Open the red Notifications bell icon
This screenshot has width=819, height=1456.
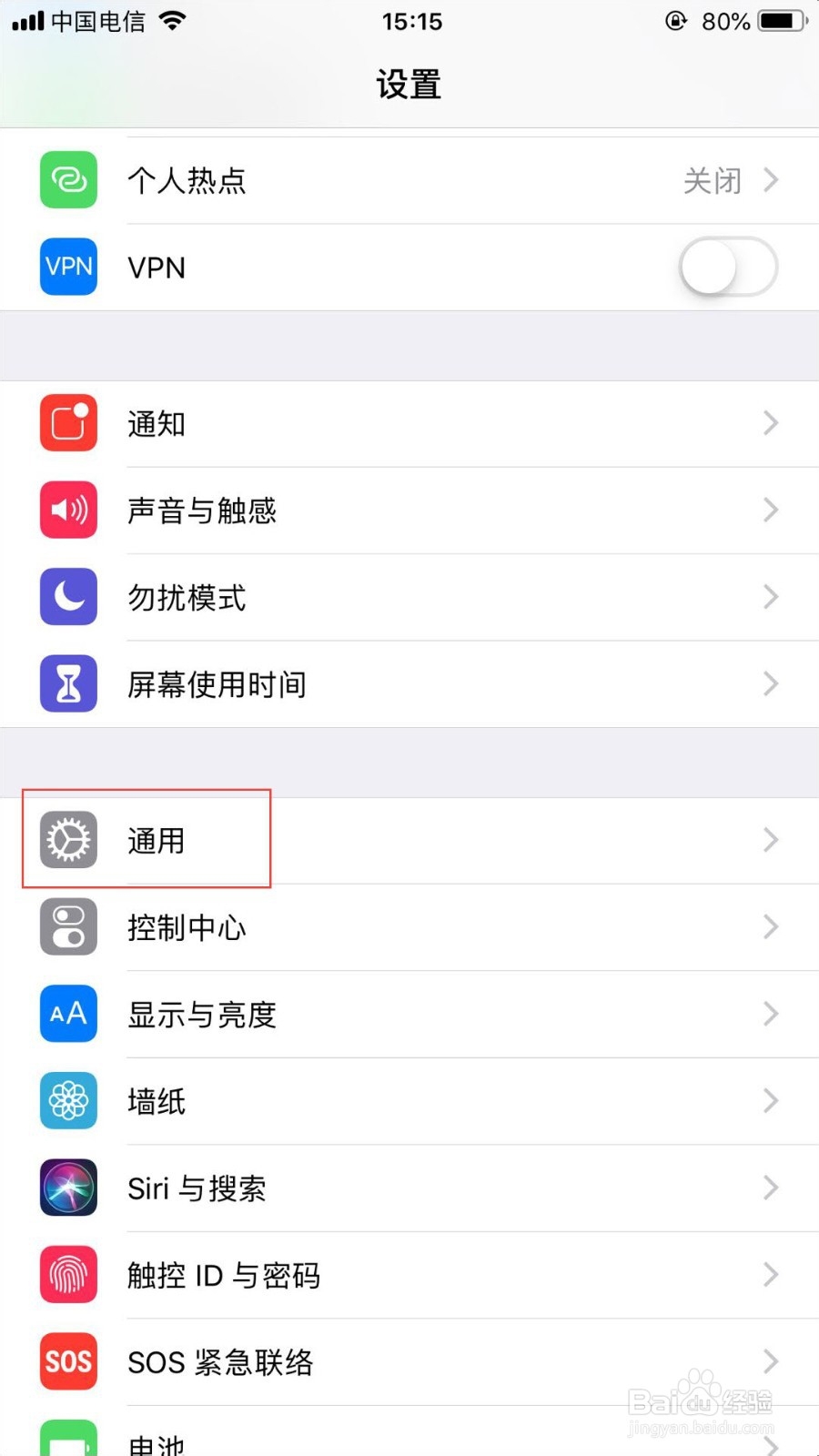(68, 422)
